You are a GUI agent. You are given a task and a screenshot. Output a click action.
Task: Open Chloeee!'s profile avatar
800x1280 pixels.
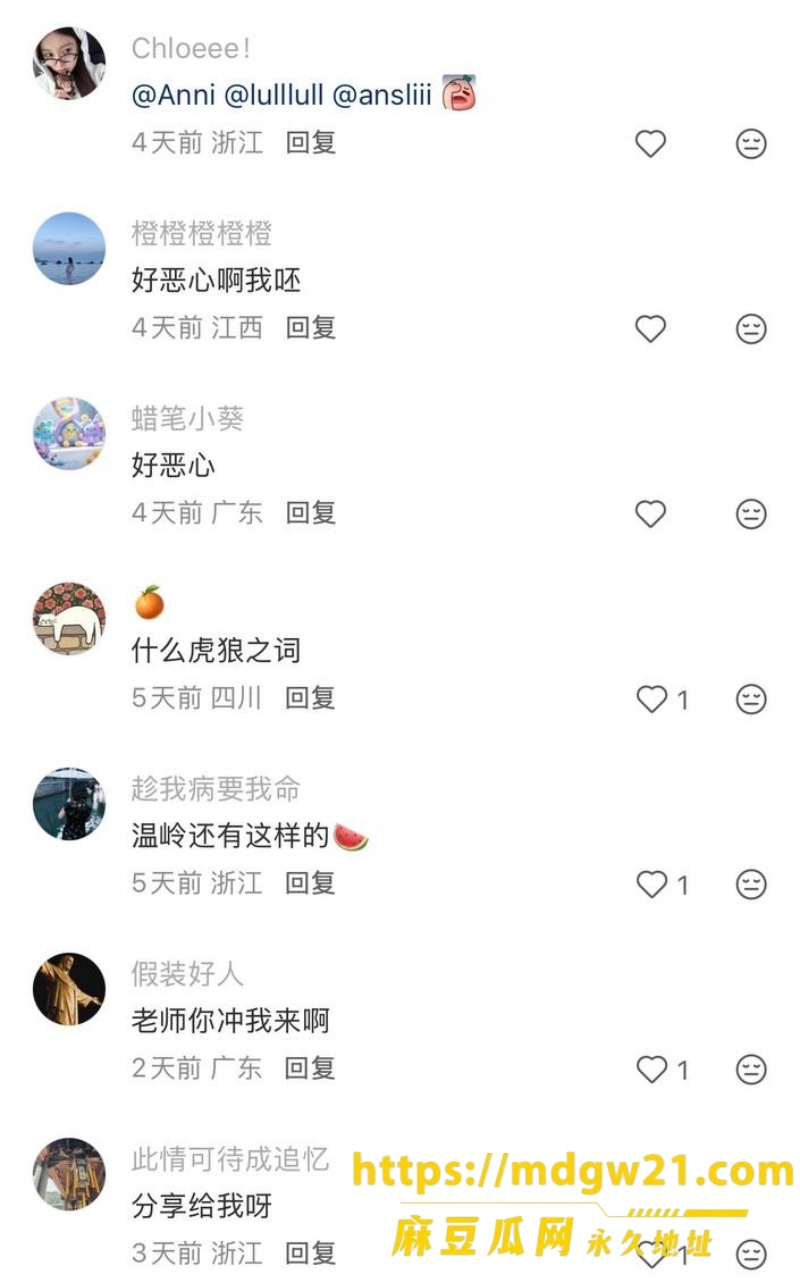[x=69, y=63]
